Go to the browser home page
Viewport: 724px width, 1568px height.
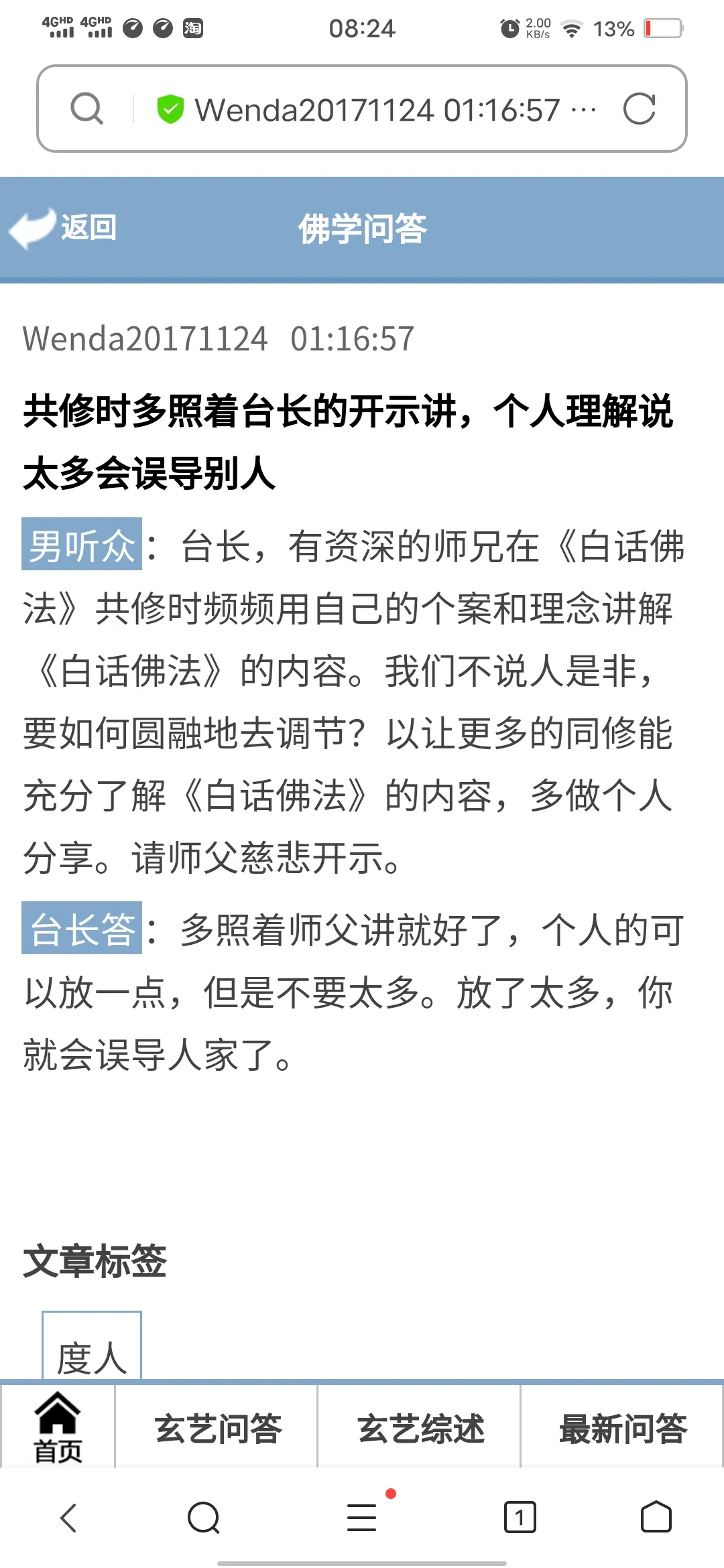click(656, 1517)
